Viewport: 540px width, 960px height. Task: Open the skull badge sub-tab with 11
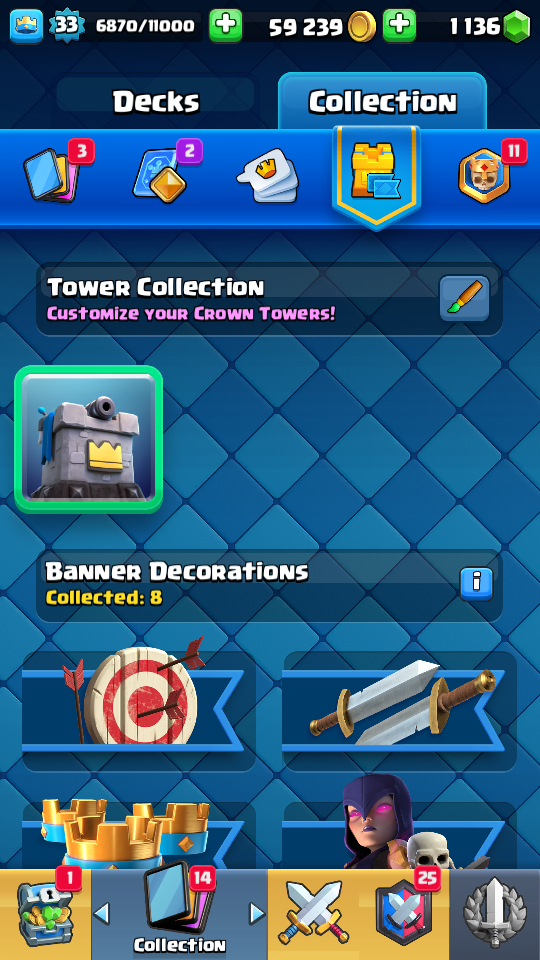[x=485, y=175]
